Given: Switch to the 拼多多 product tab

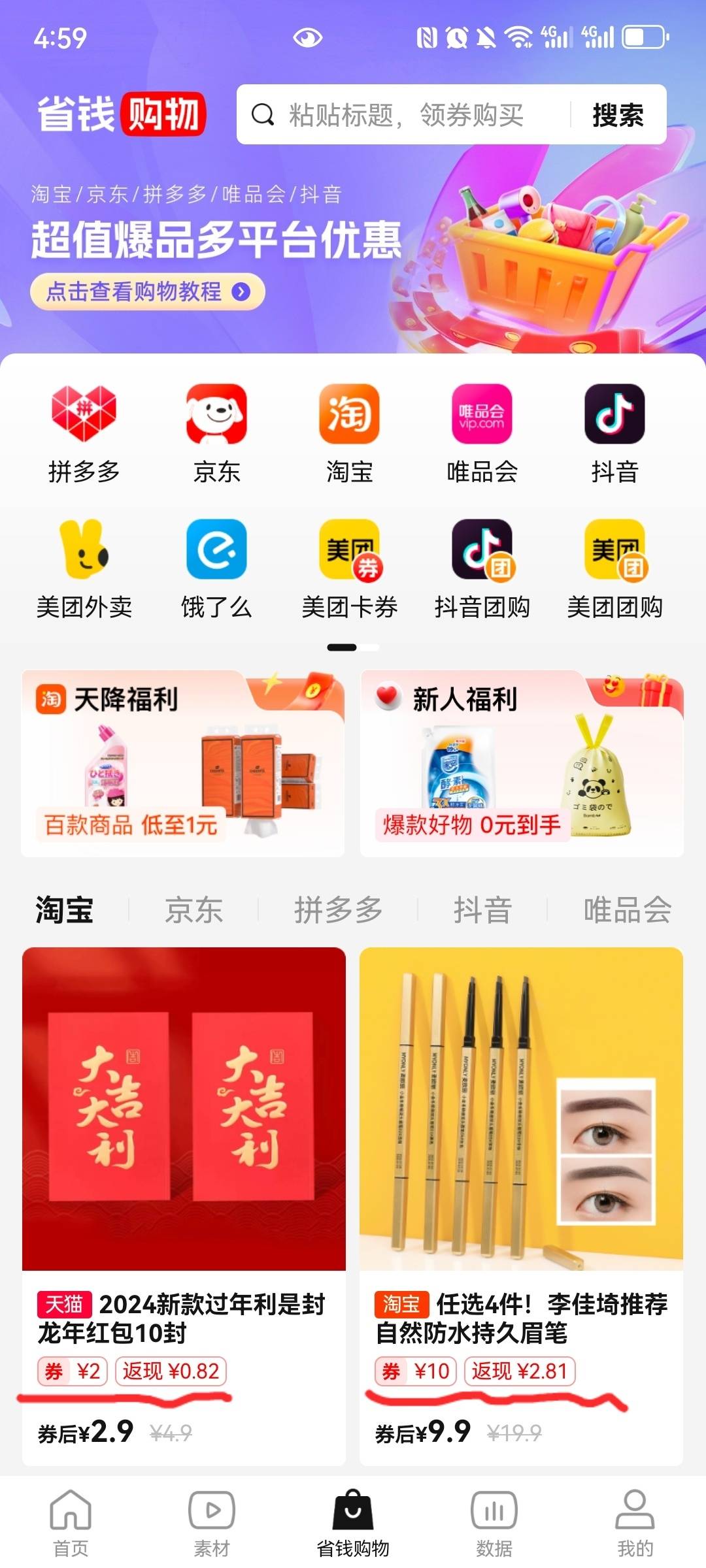Looking at the screenshot, I should pyautogui.click(x=338, y=909).
